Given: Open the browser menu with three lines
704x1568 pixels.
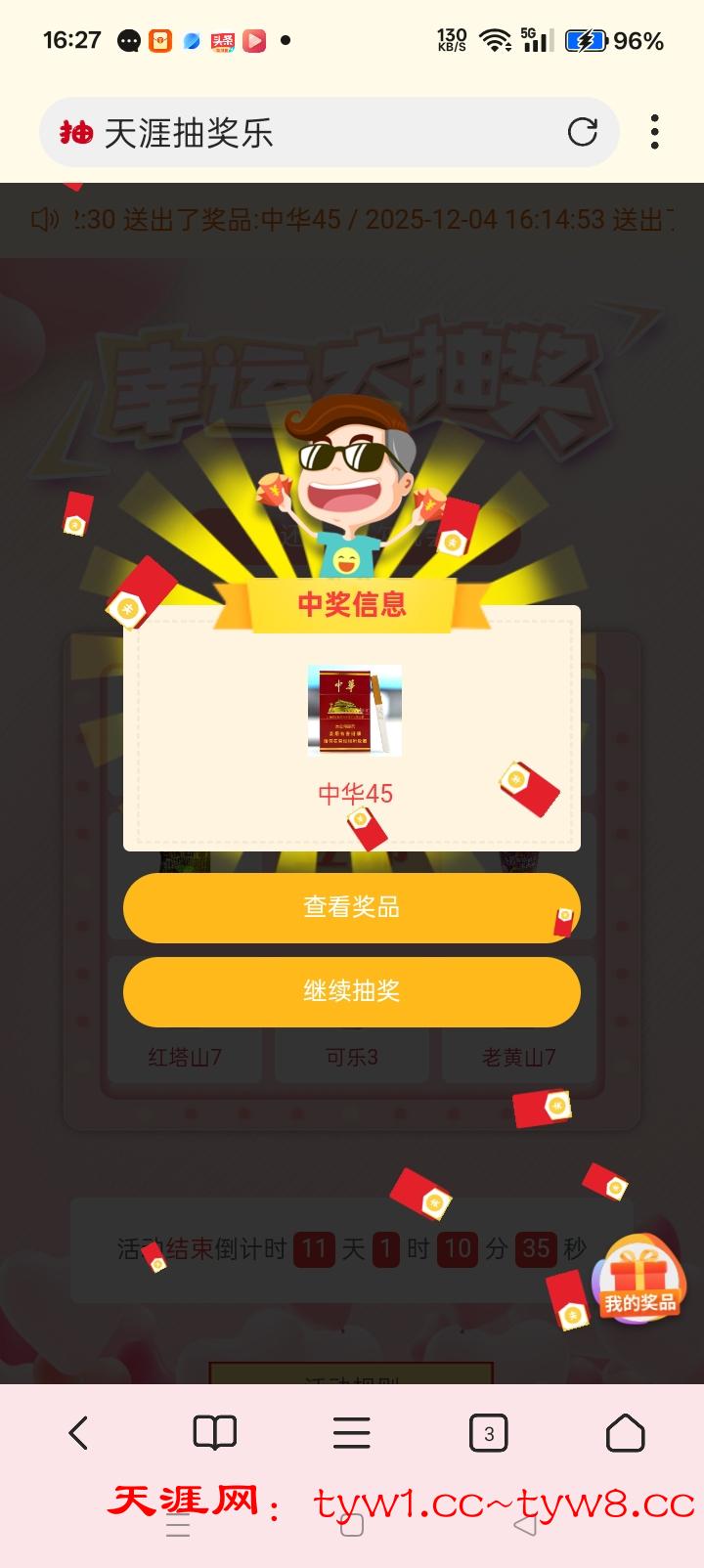Looking at the screenshot, I should (351, 1433).
